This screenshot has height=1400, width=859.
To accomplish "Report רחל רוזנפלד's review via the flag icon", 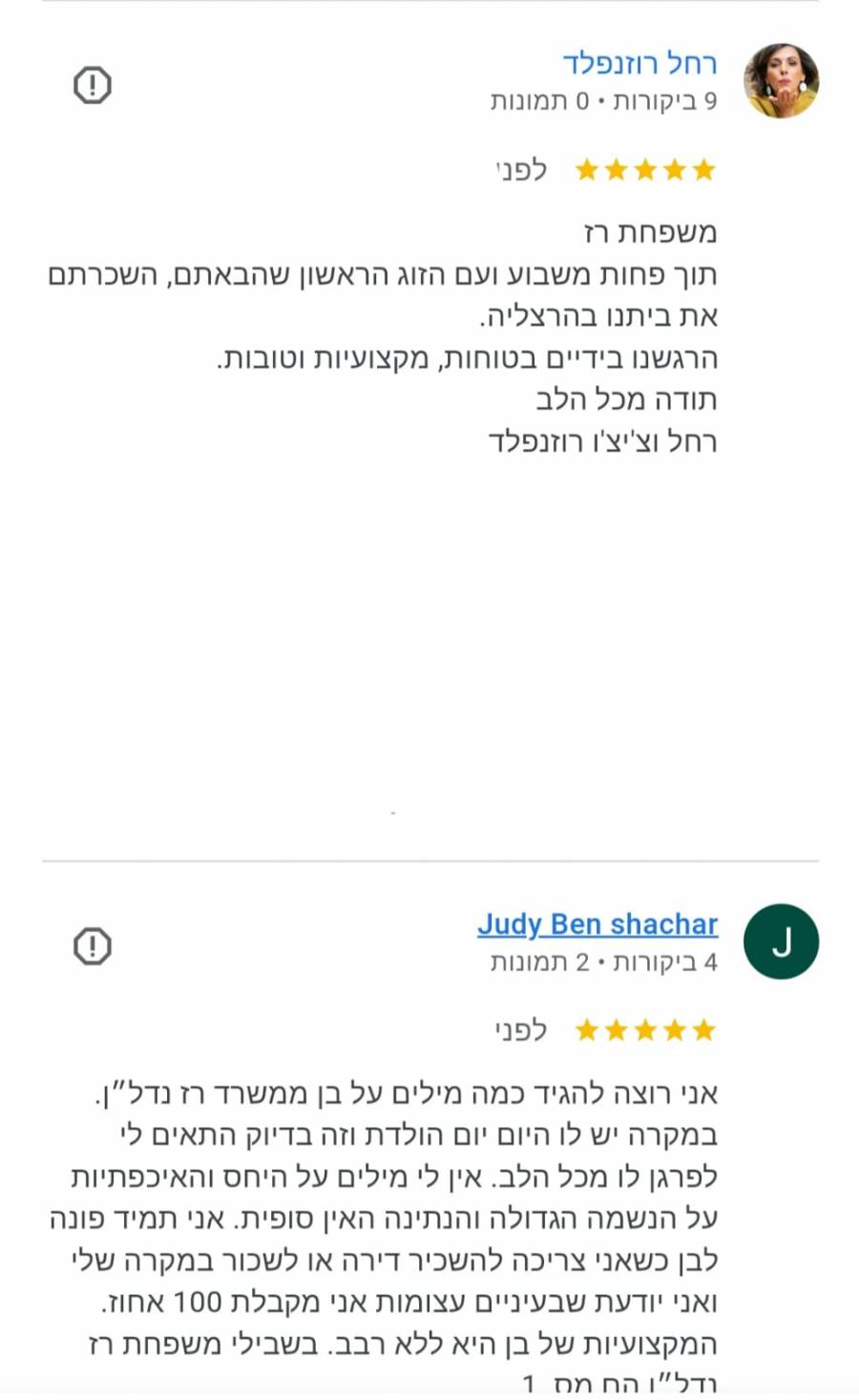I will tap(93, 86).
